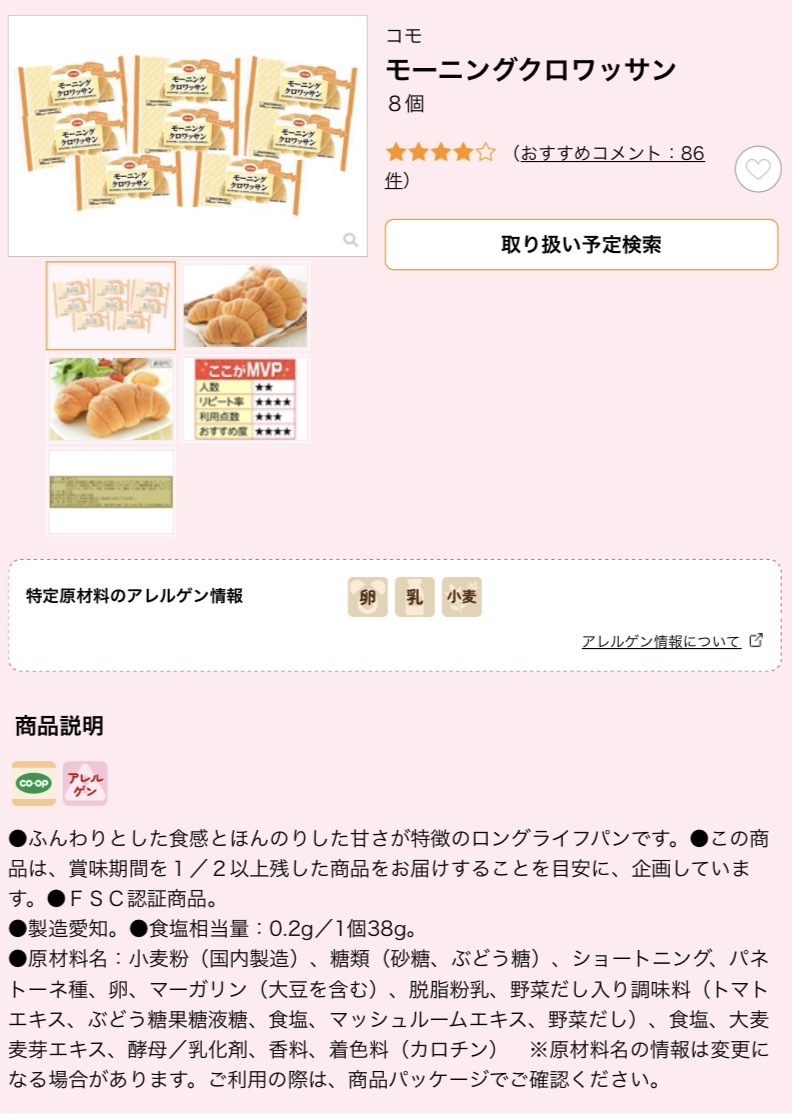Tap the 取り扱い予定検索 button

581,245
